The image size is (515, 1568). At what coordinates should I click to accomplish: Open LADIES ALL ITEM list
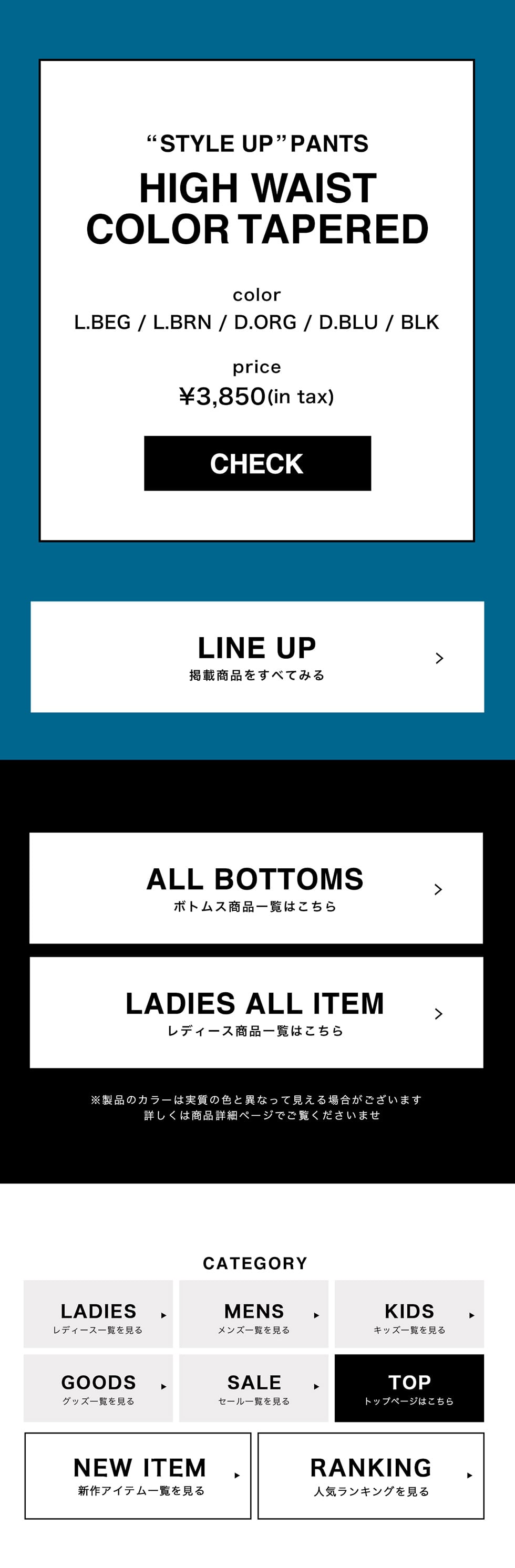coord(256,1012)
